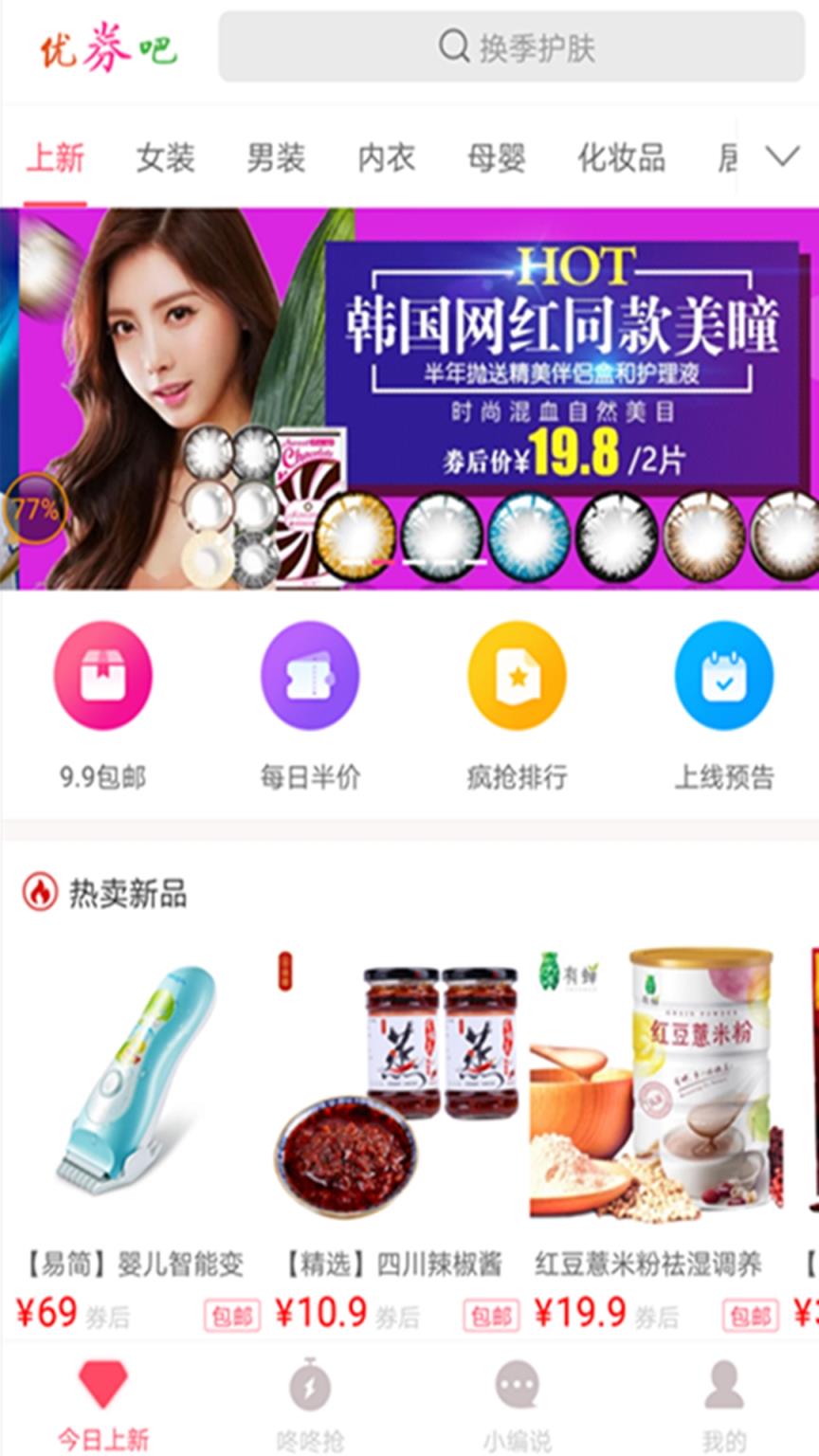Open the 每日半价 half-price wallet icon
The height and width of the screenshot is (1456, 819).
[310, 675]
